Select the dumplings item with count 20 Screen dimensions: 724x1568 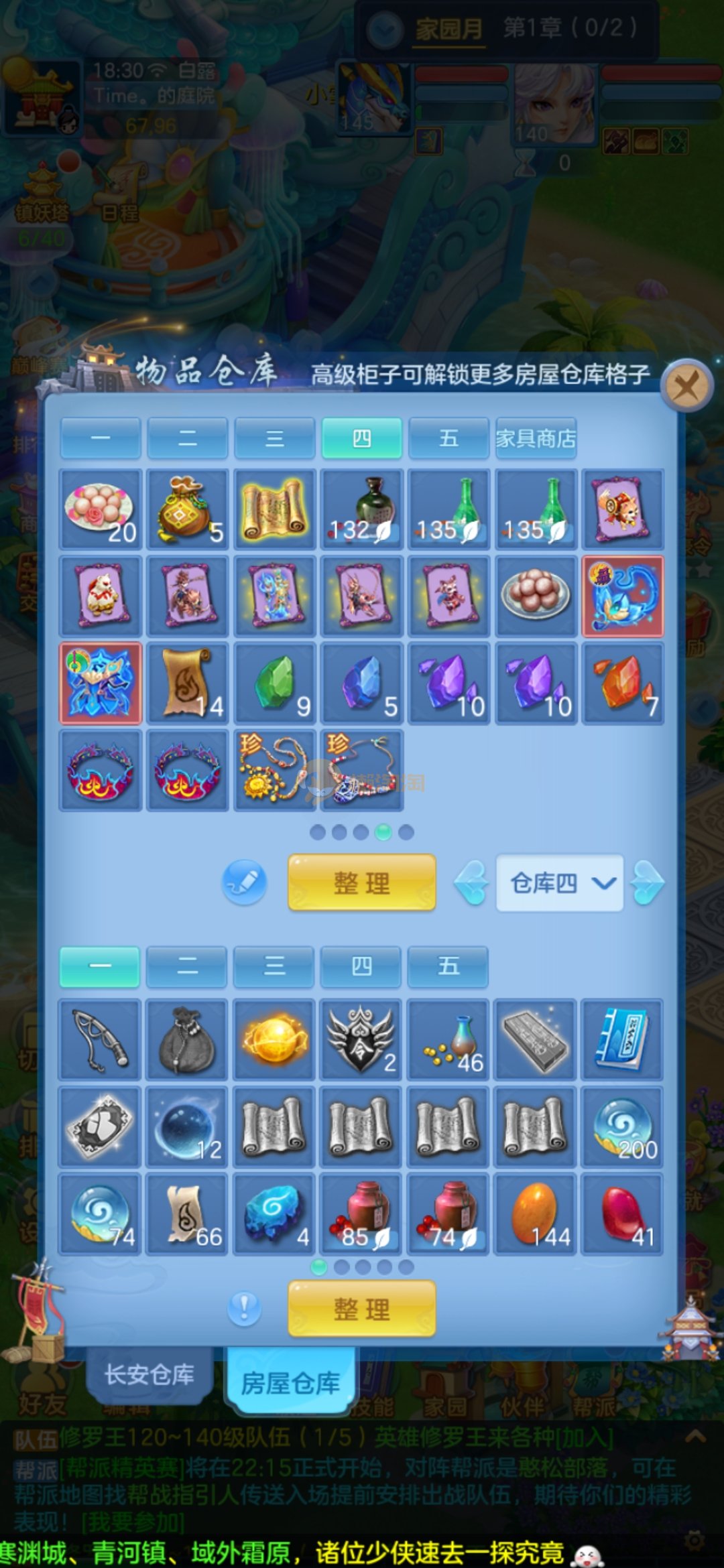[x=101, y=510]
